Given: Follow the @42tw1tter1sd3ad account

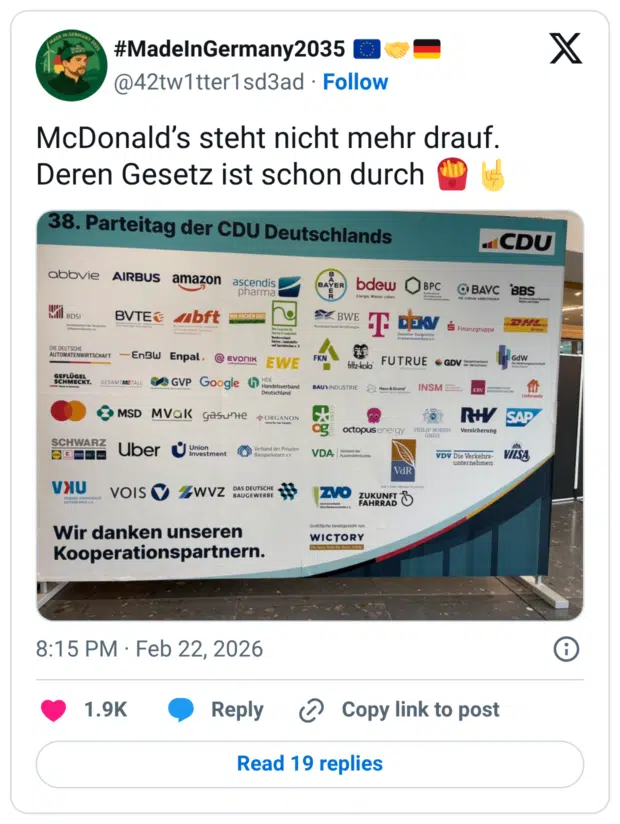Looking at the screenshot, I should click(x=355, y=82).
